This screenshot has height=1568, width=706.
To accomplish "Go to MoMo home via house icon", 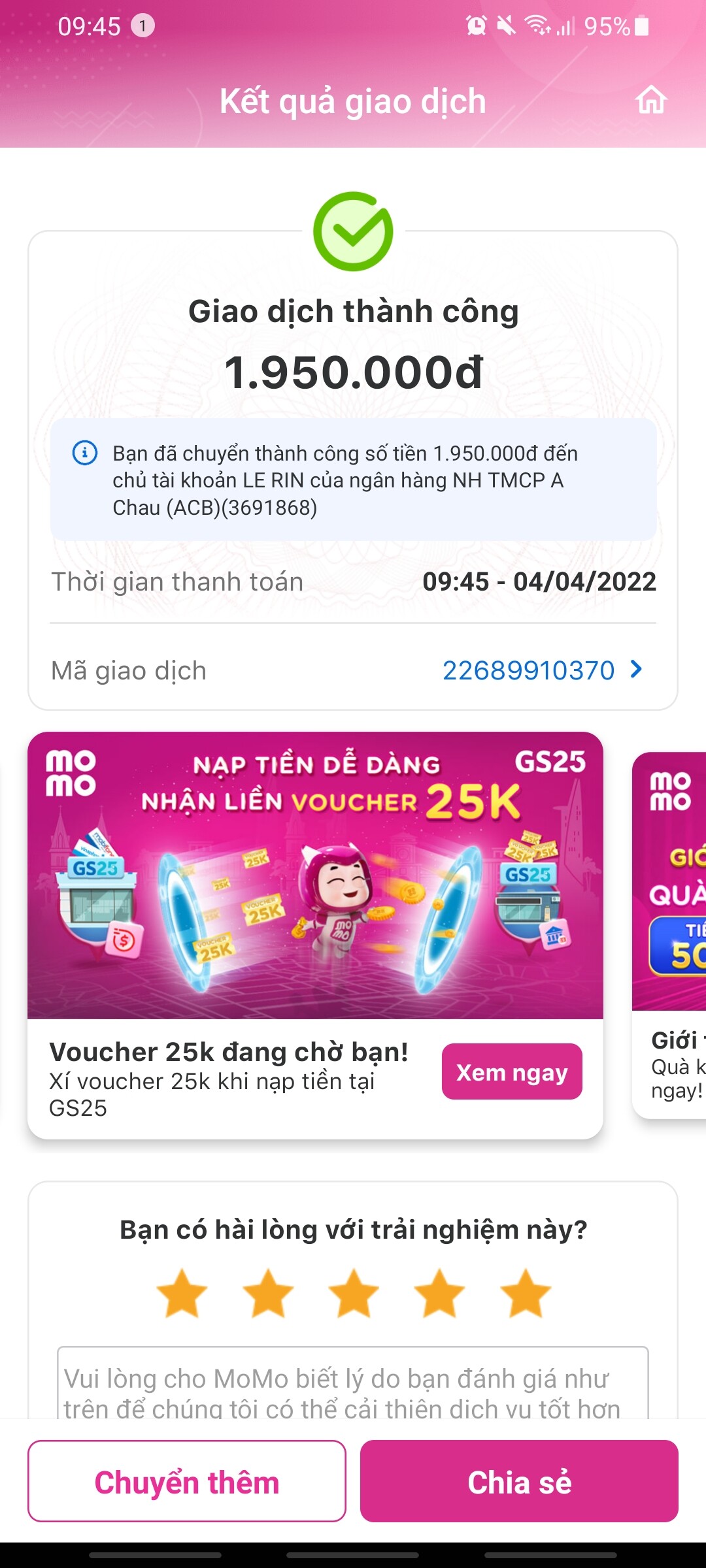I will point(651,101).
